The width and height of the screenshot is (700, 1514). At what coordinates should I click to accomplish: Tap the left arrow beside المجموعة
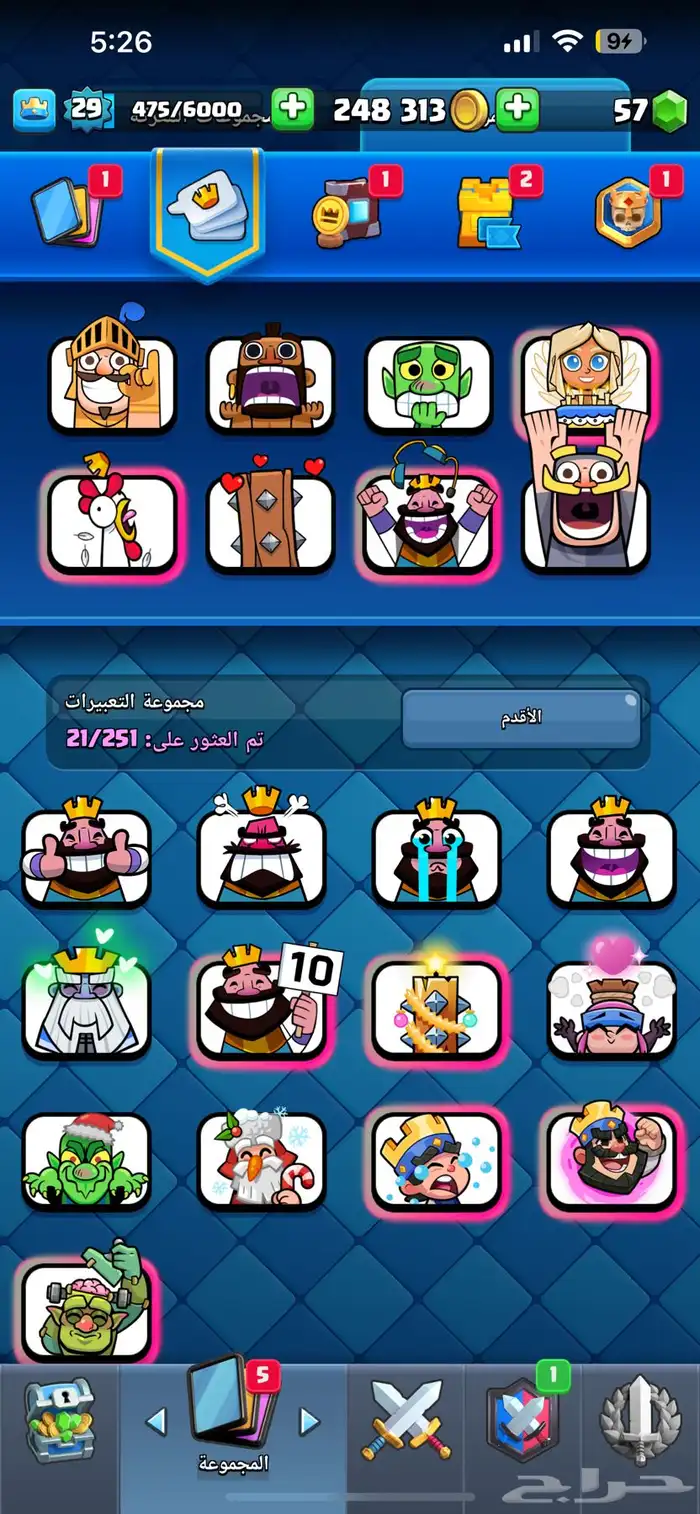(156, 1421)
